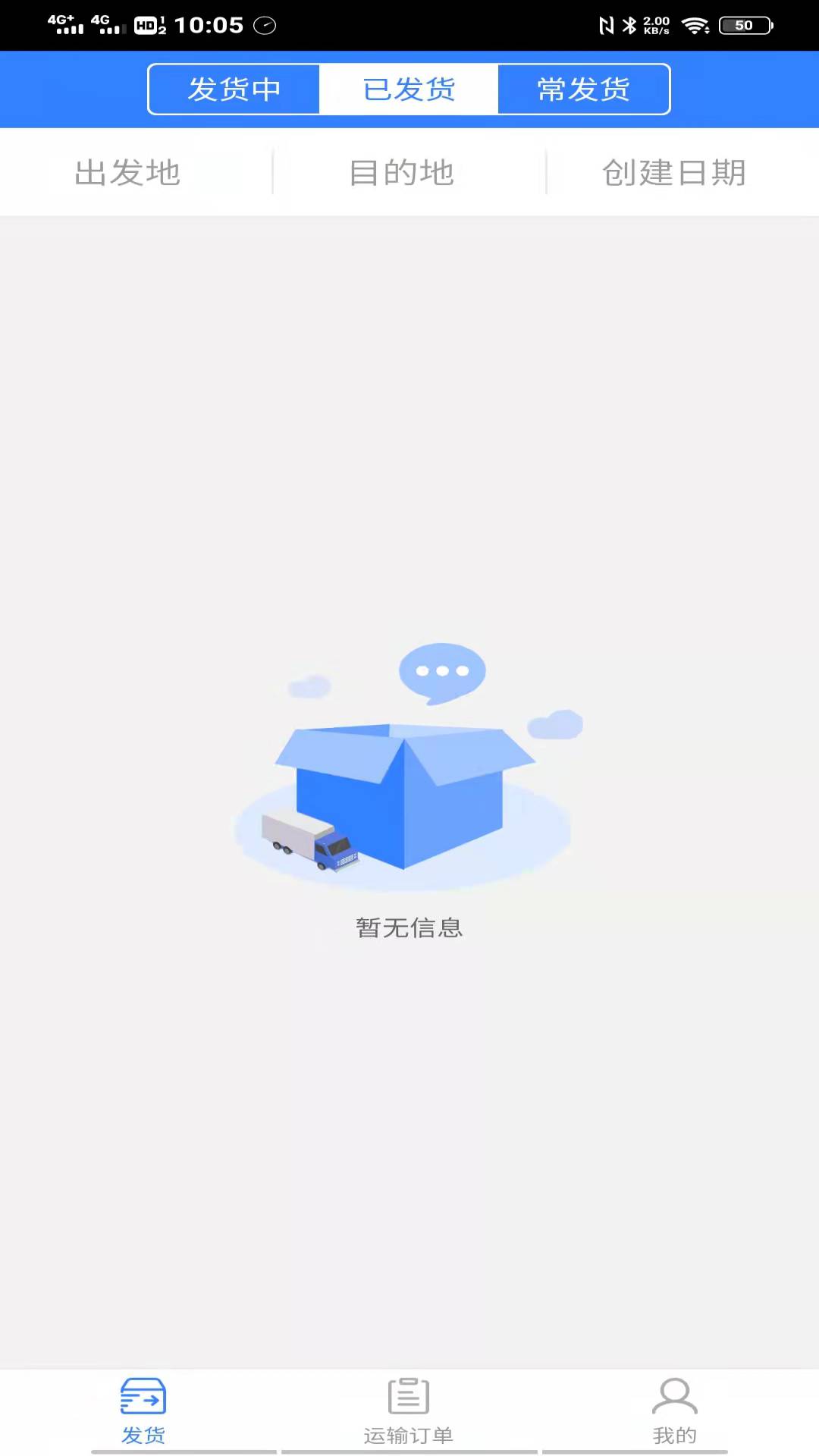Screen dimensions: 819x1456
Task: Switch to the 发货中 tab
Action: point(234,89)
